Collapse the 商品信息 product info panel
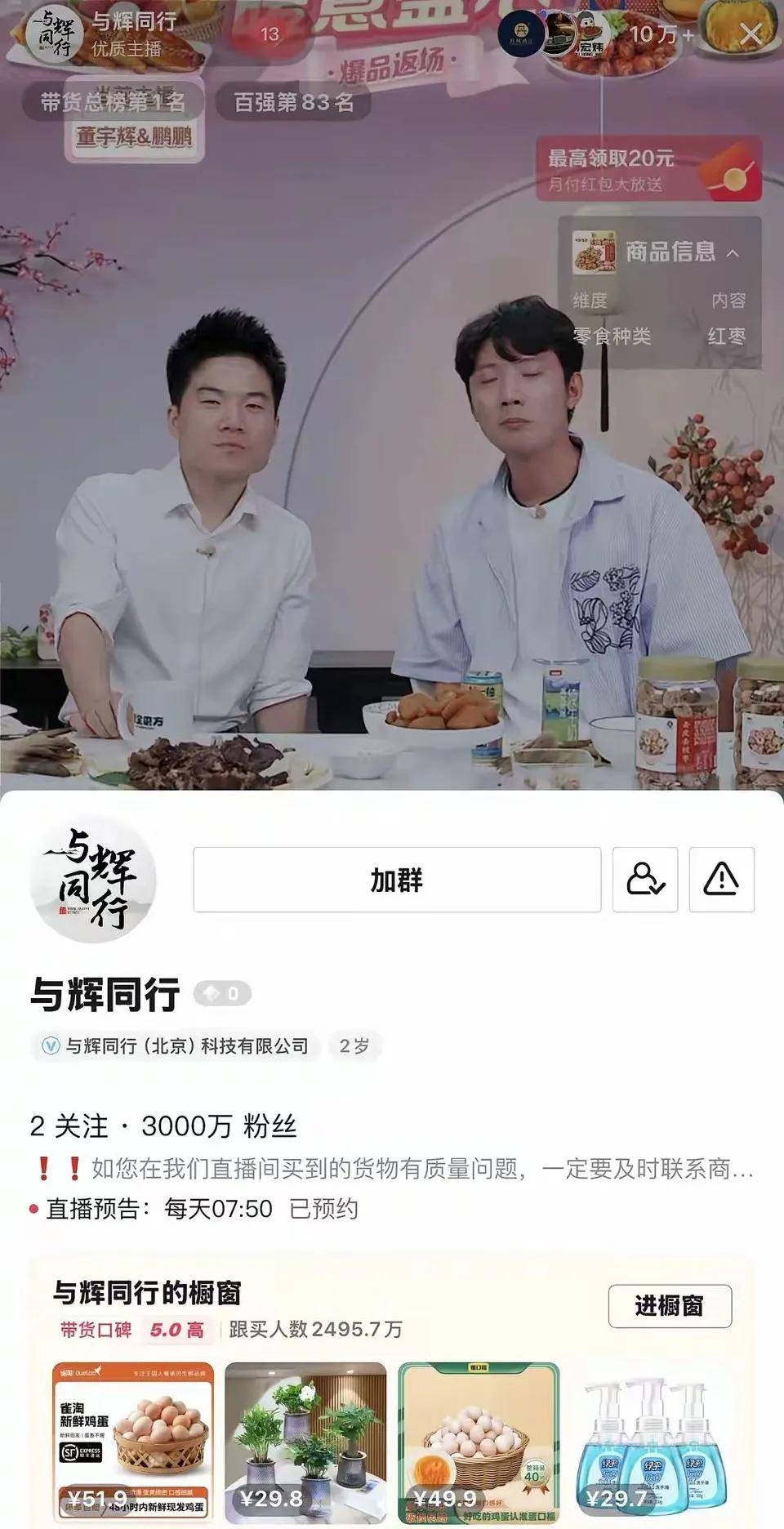This screenshot has width=784, height=1529. [732, 253]
